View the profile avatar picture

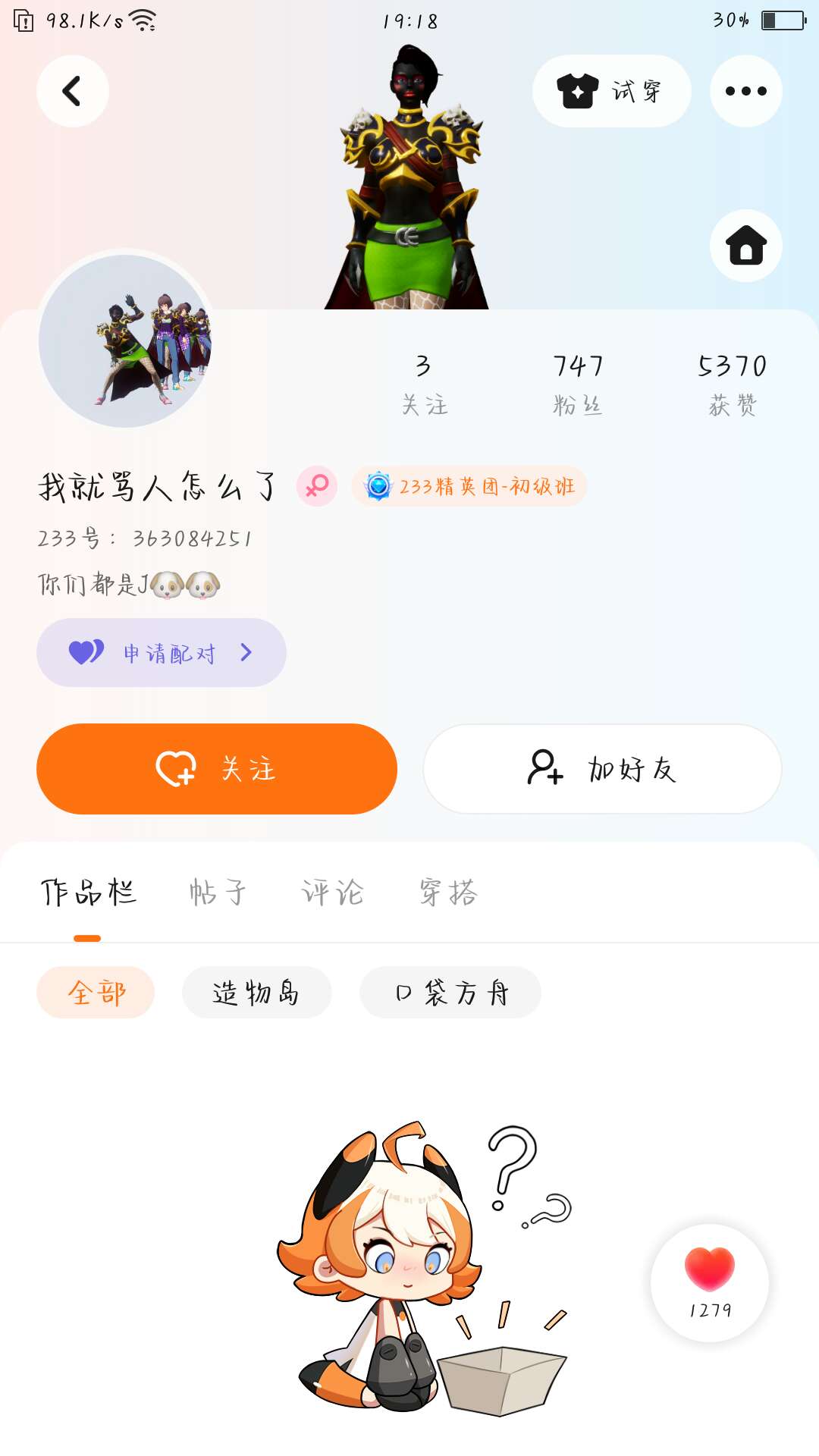click(125, 340)
